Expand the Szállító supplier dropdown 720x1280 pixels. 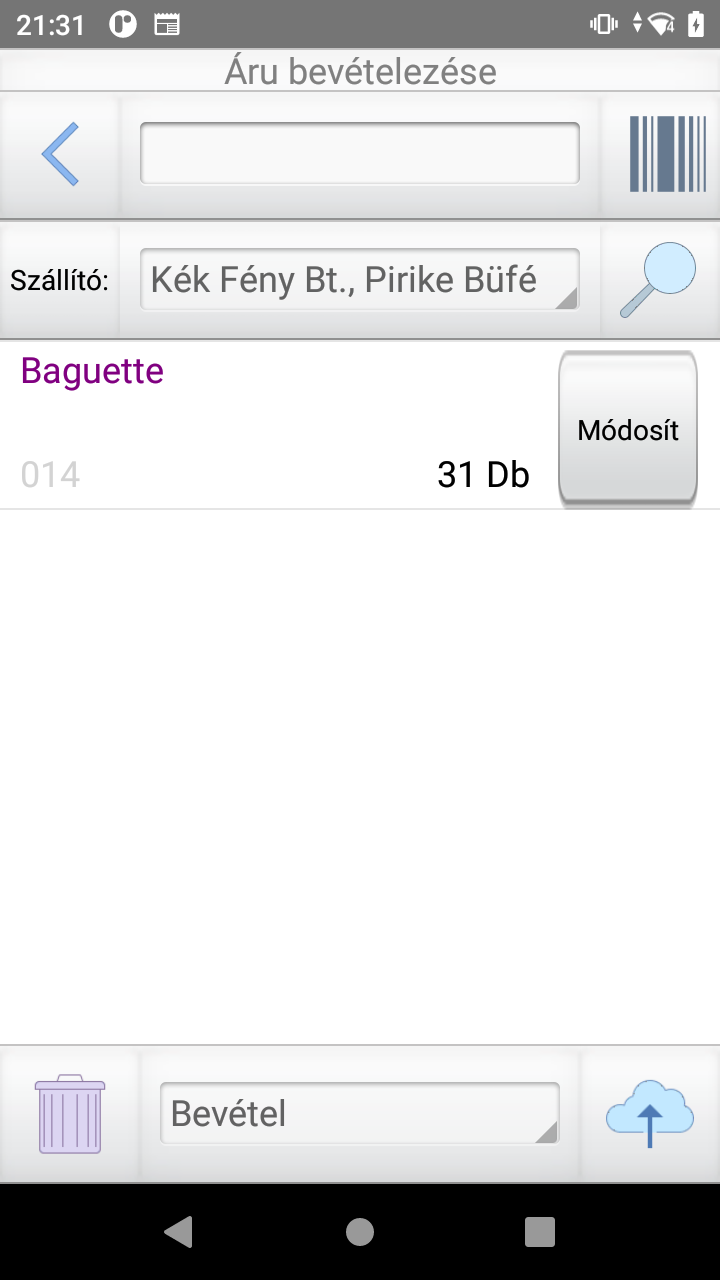(360, 279)
